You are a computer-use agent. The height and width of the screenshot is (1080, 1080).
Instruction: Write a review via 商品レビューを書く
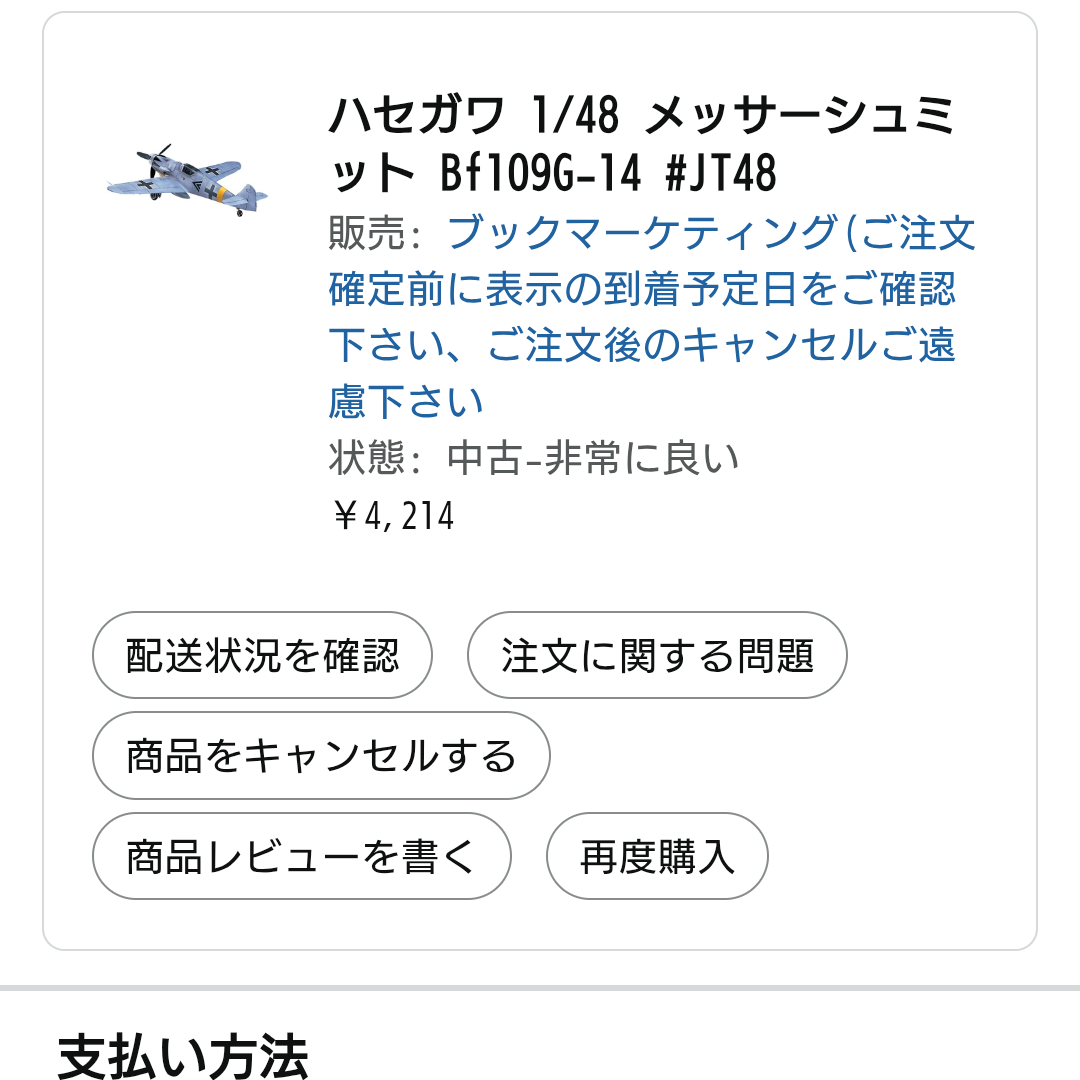pos(301,857)
